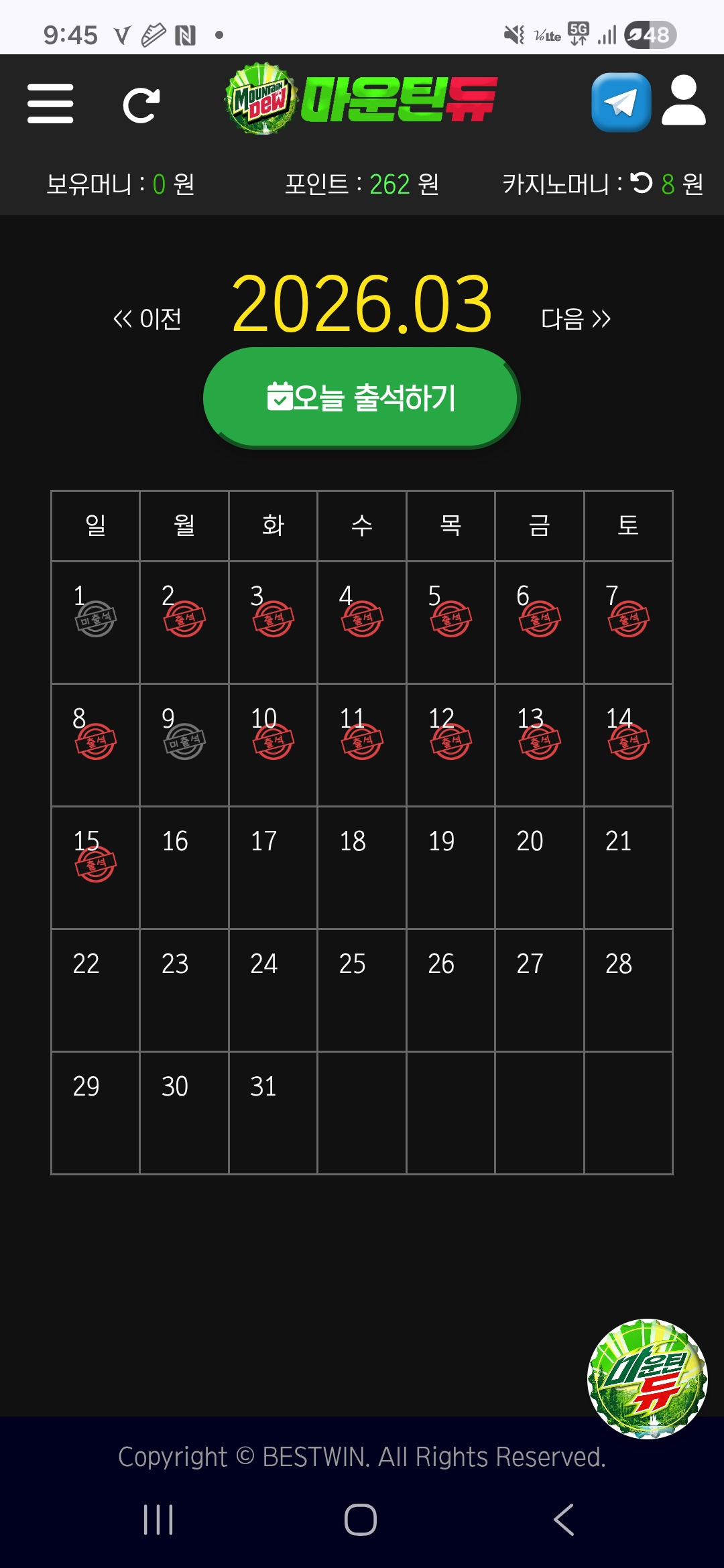
Task: Open the hamburger menu
Action: 50,103
